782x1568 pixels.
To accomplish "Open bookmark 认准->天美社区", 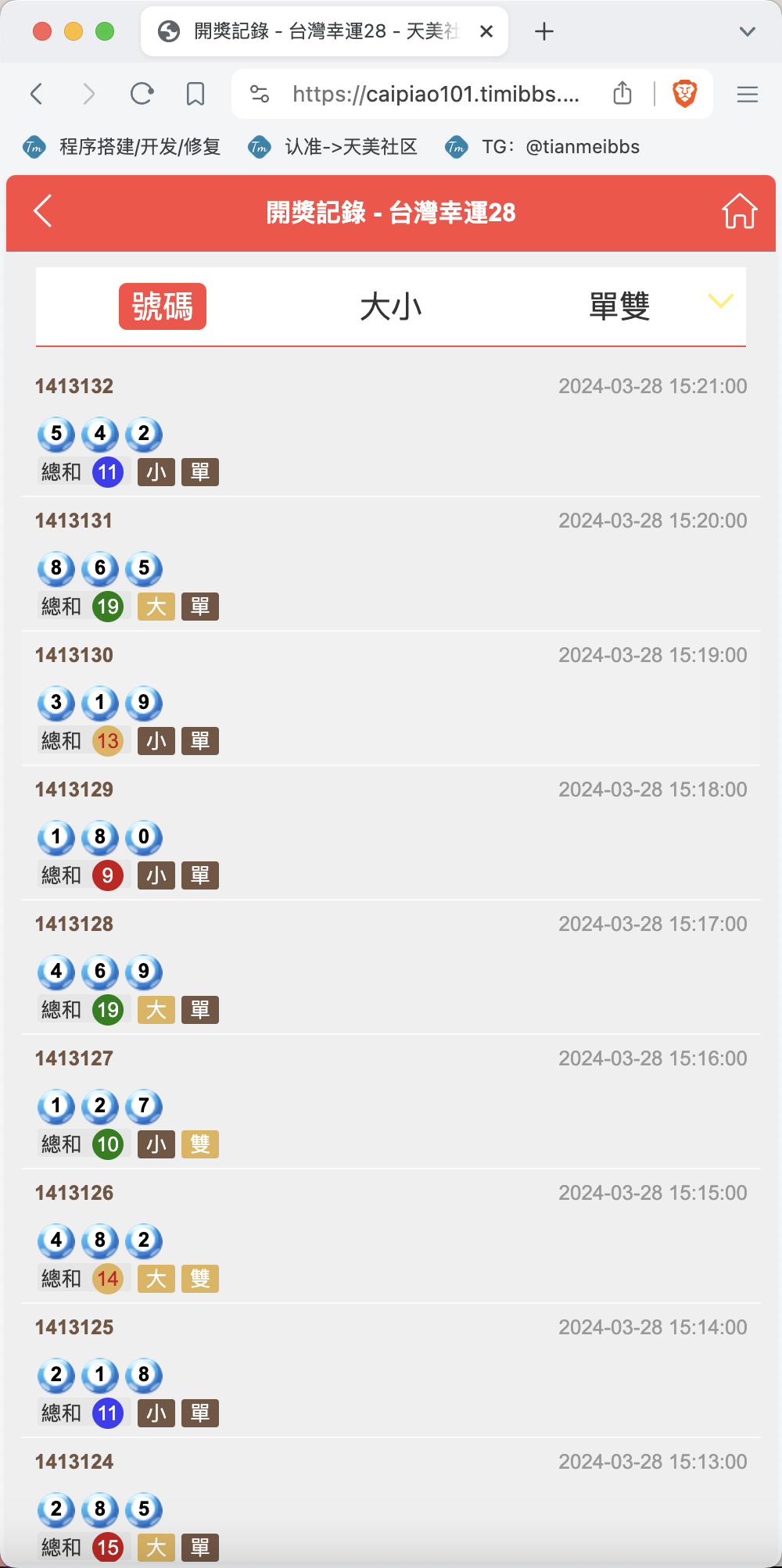I will (333, 147).
